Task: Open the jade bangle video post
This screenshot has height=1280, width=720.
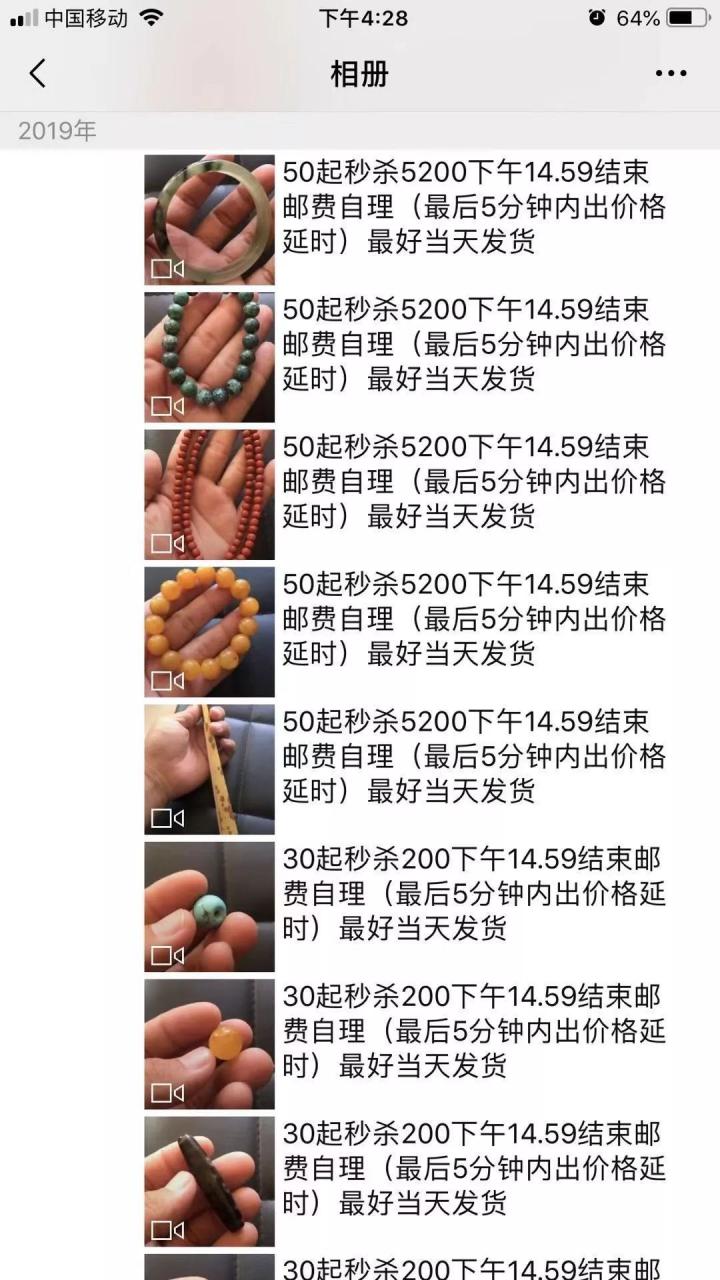Action: point(209,220)
